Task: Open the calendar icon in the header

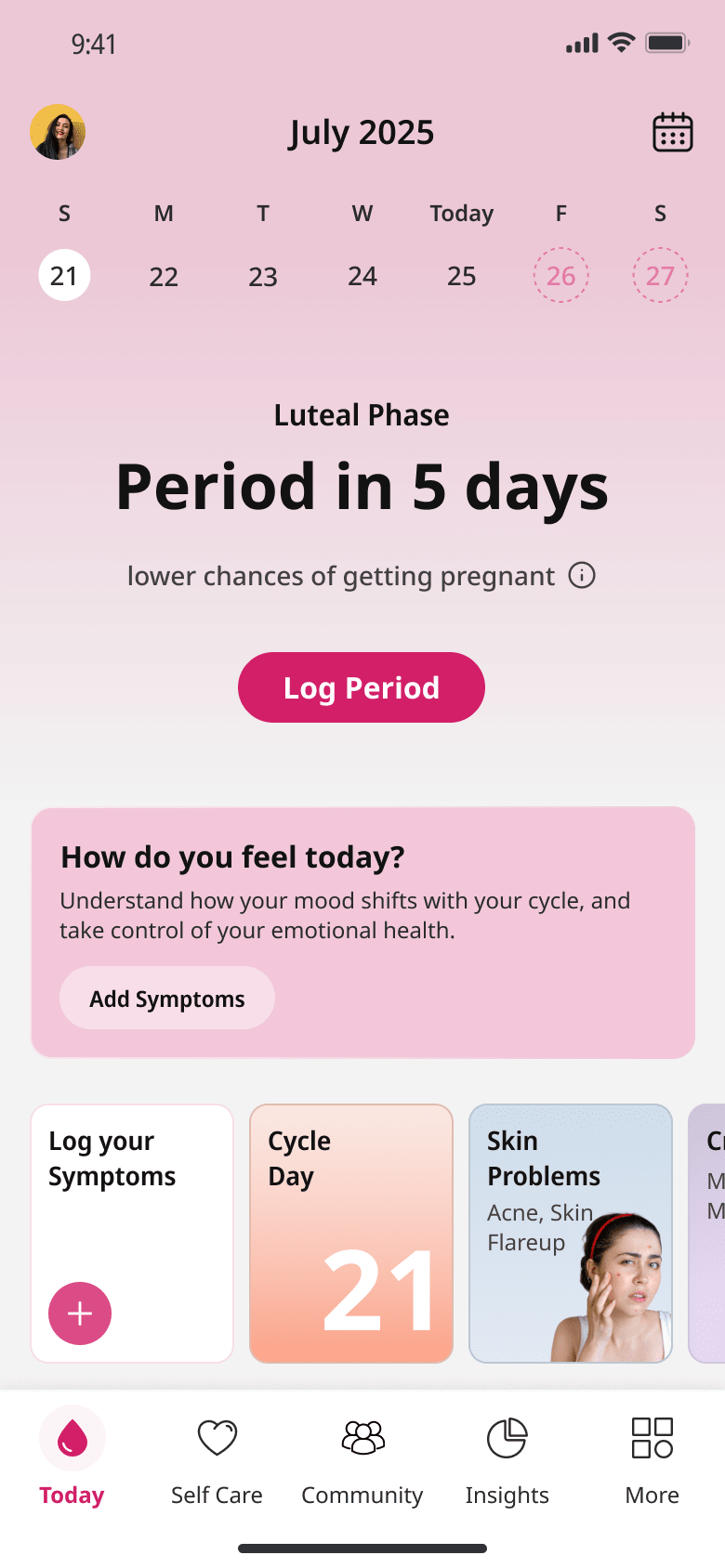Action: pos(671,132)
